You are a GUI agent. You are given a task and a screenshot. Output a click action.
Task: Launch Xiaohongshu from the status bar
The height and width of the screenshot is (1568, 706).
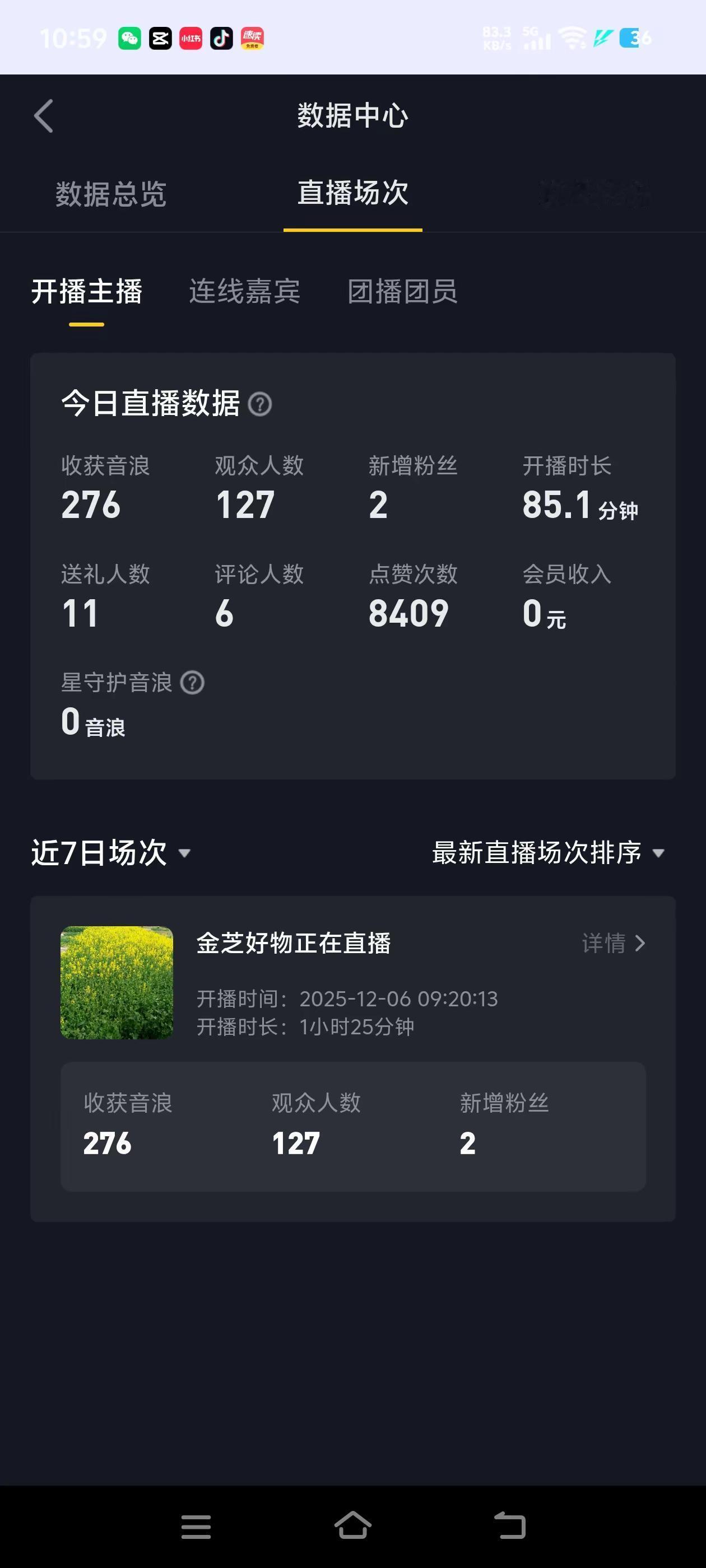pos(191,39)
